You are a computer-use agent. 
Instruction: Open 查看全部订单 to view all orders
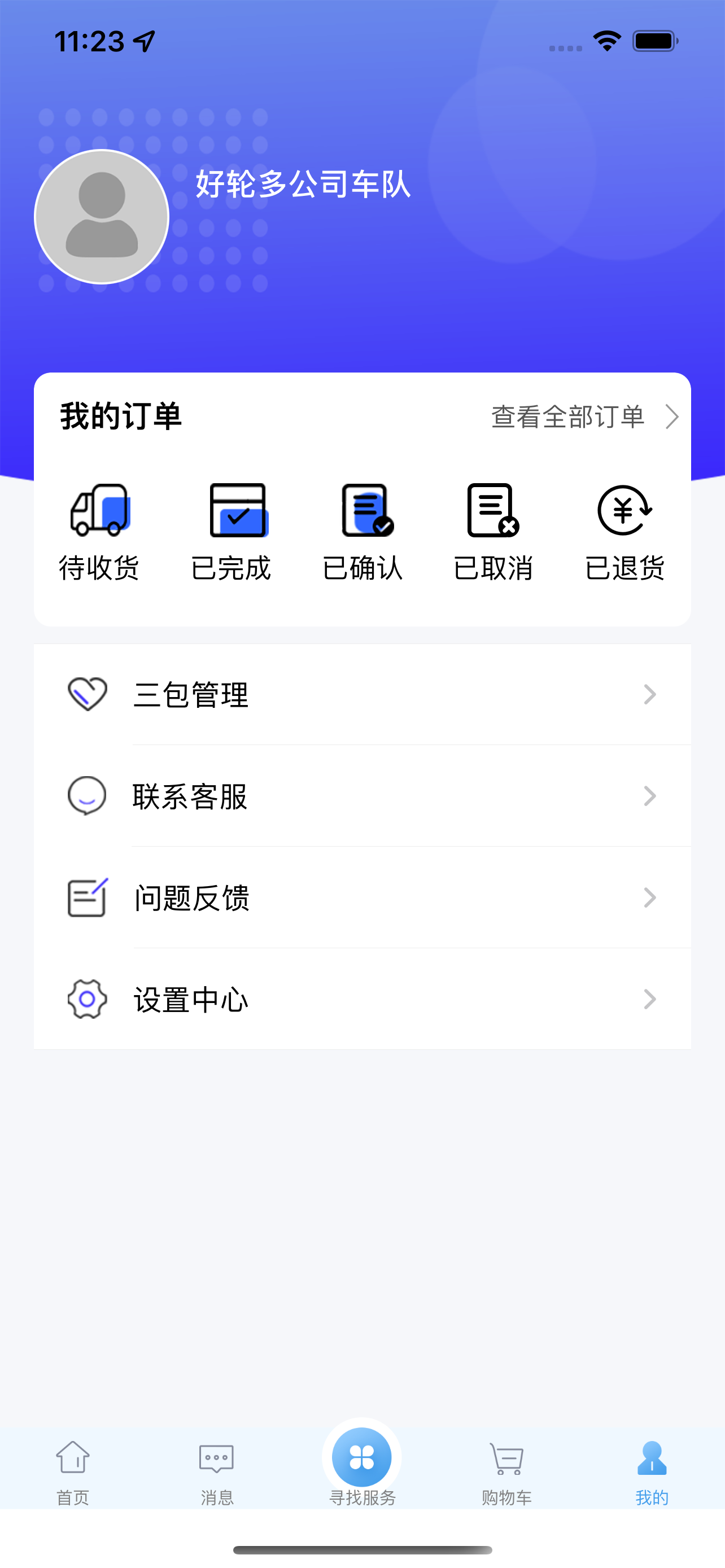583,417
